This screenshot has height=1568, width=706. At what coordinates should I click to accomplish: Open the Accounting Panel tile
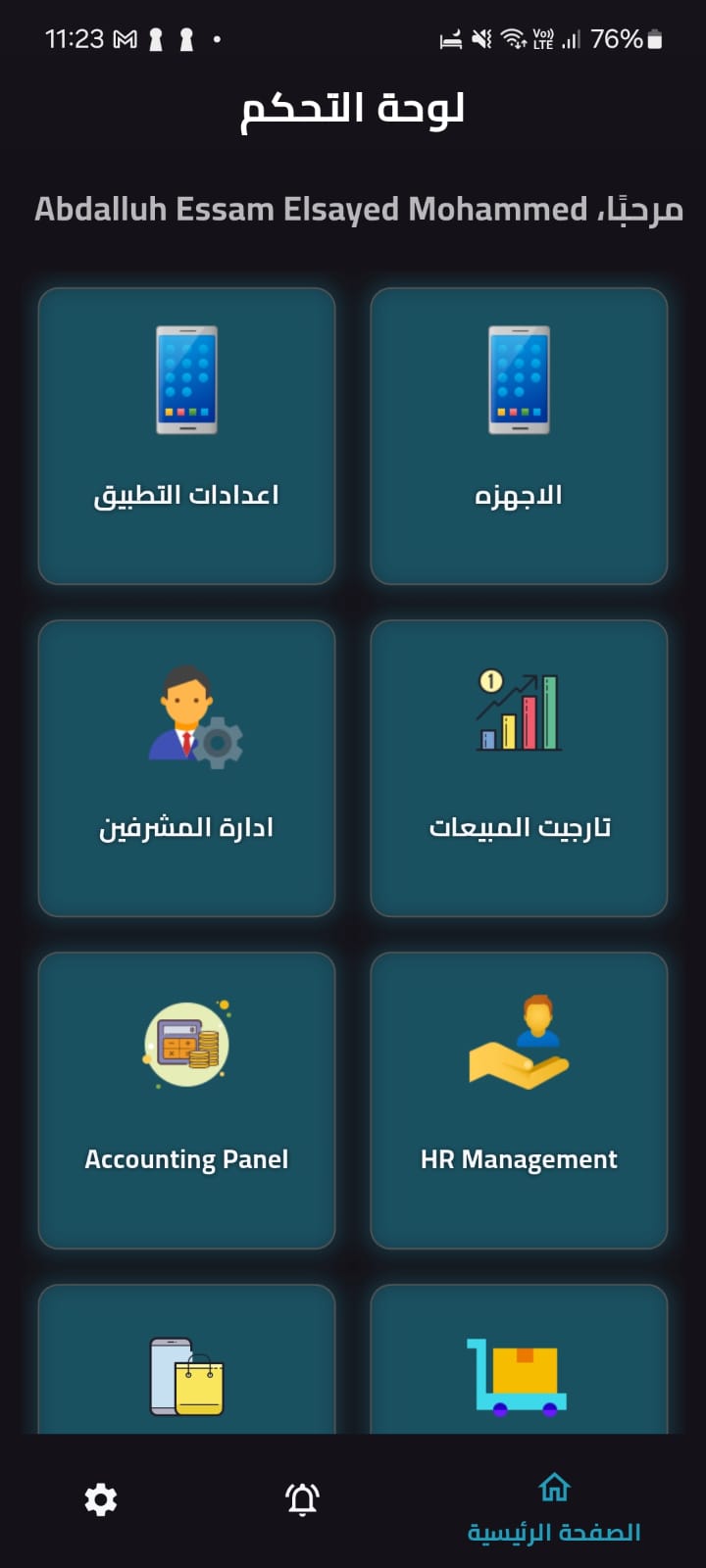[x=186, y=1100]
